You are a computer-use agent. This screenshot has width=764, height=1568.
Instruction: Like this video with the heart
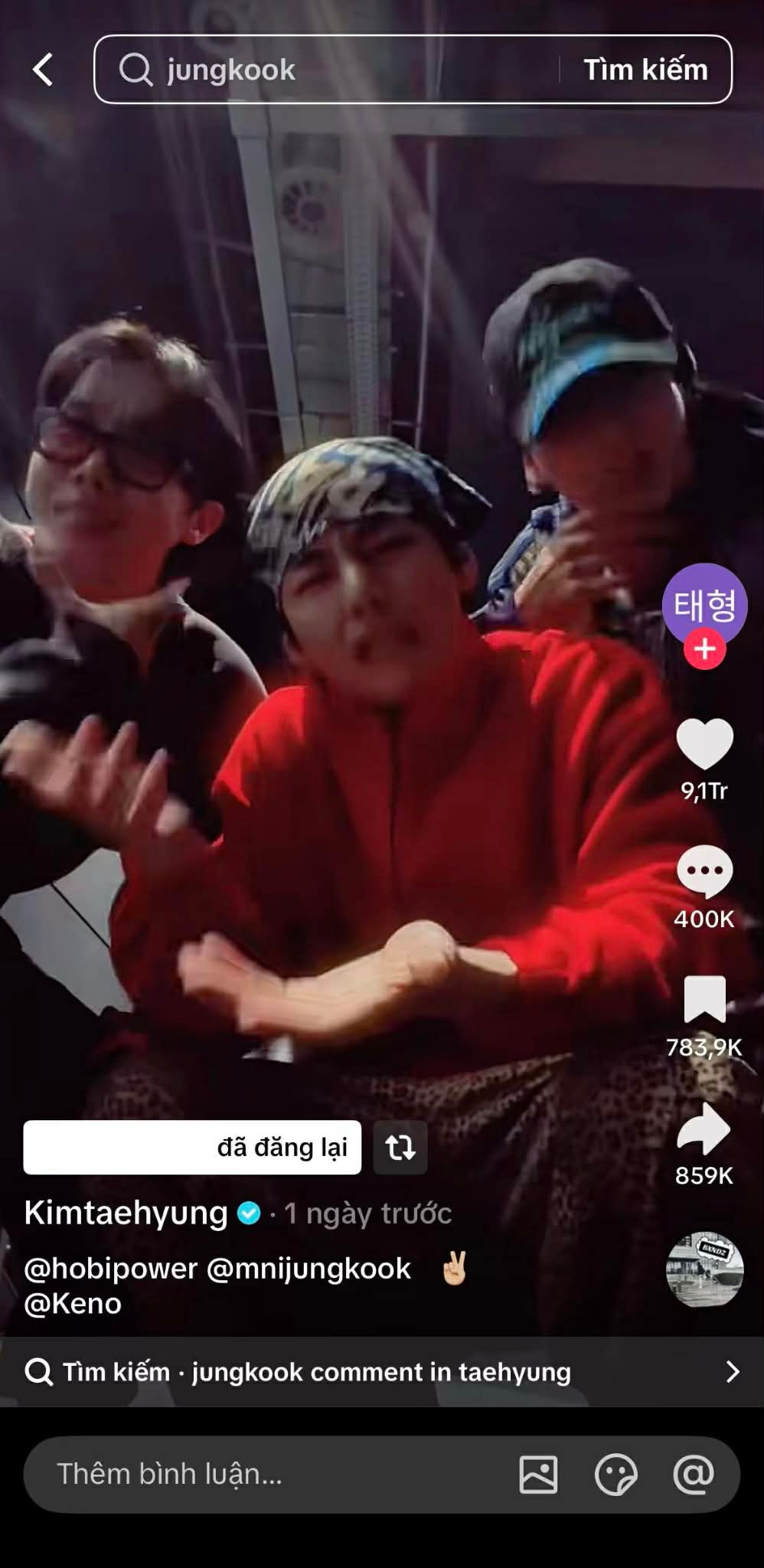(704, 743)
